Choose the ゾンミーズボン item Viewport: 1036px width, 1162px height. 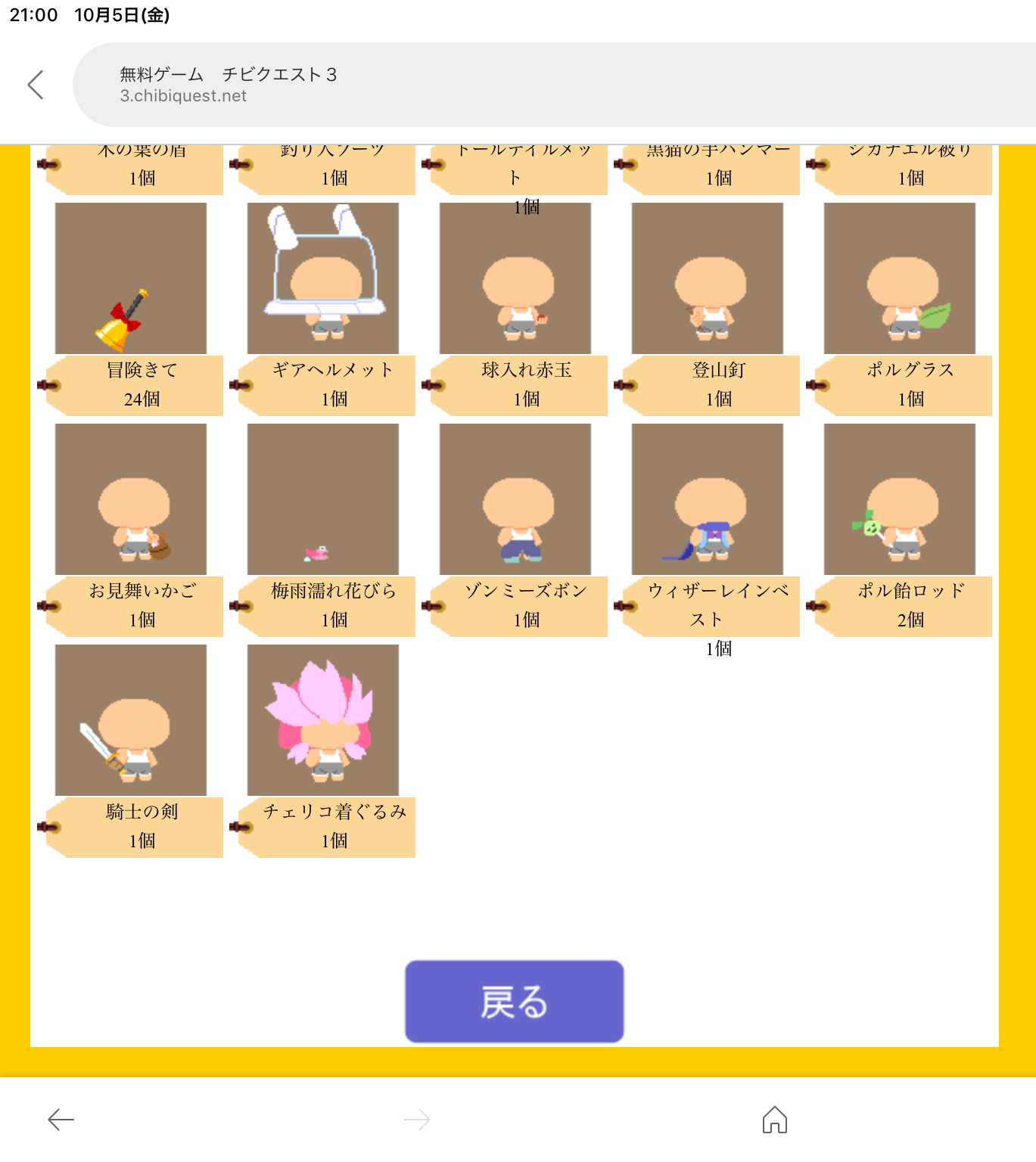515,499
